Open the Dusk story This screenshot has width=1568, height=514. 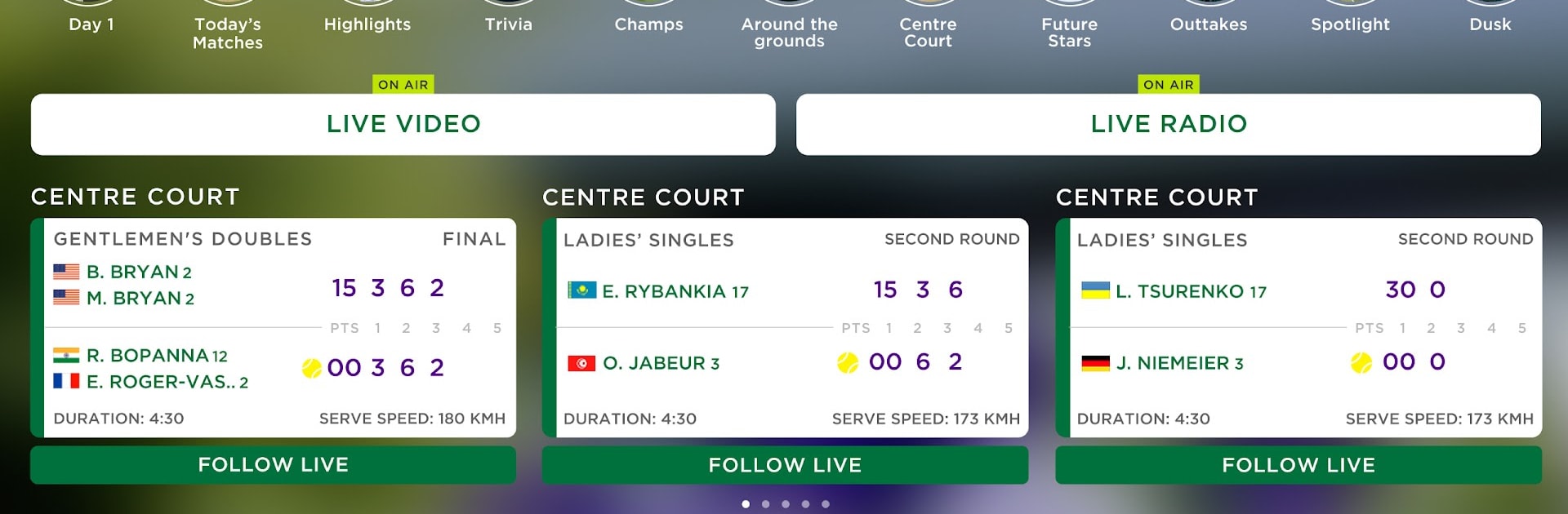pyautogui.click(x=1490, y=24)
